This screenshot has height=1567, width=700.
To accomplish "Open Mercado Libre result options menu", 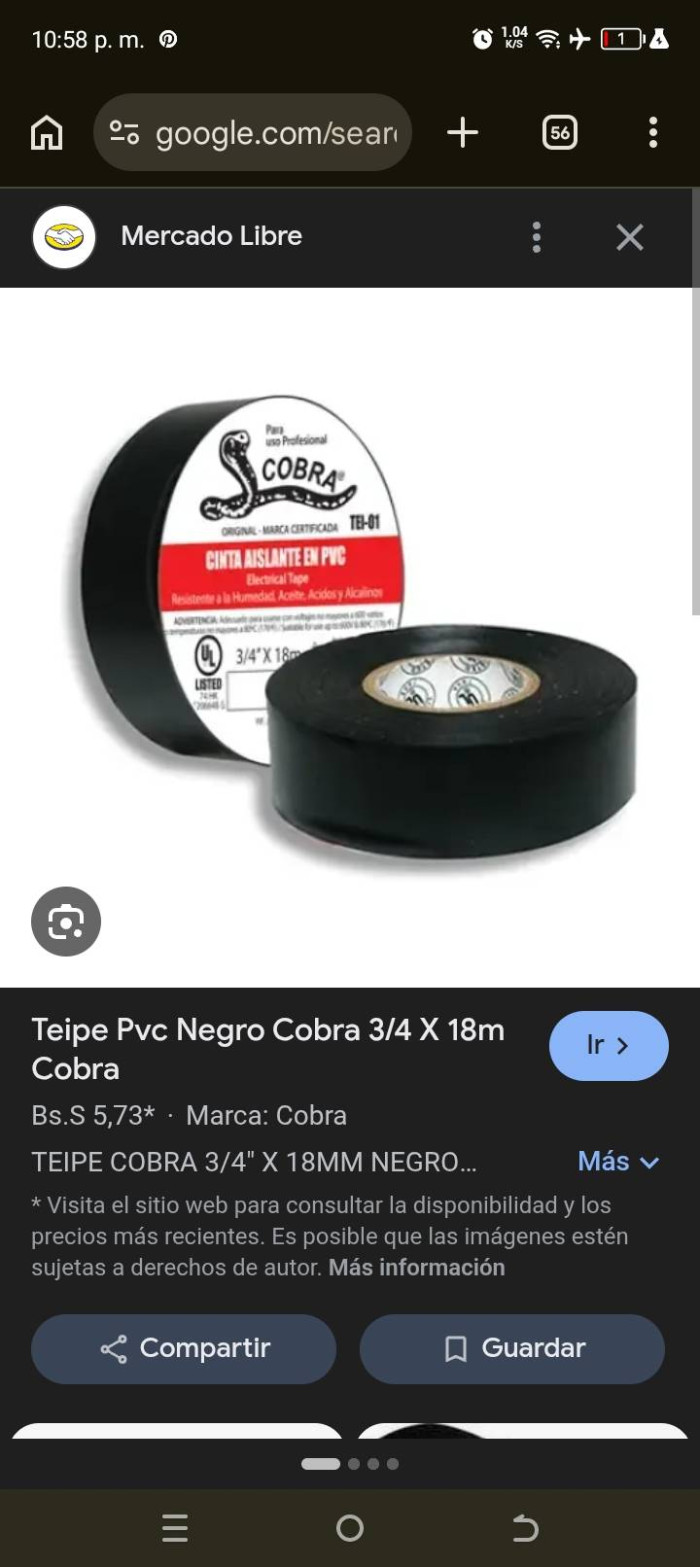I will point(537,237).
